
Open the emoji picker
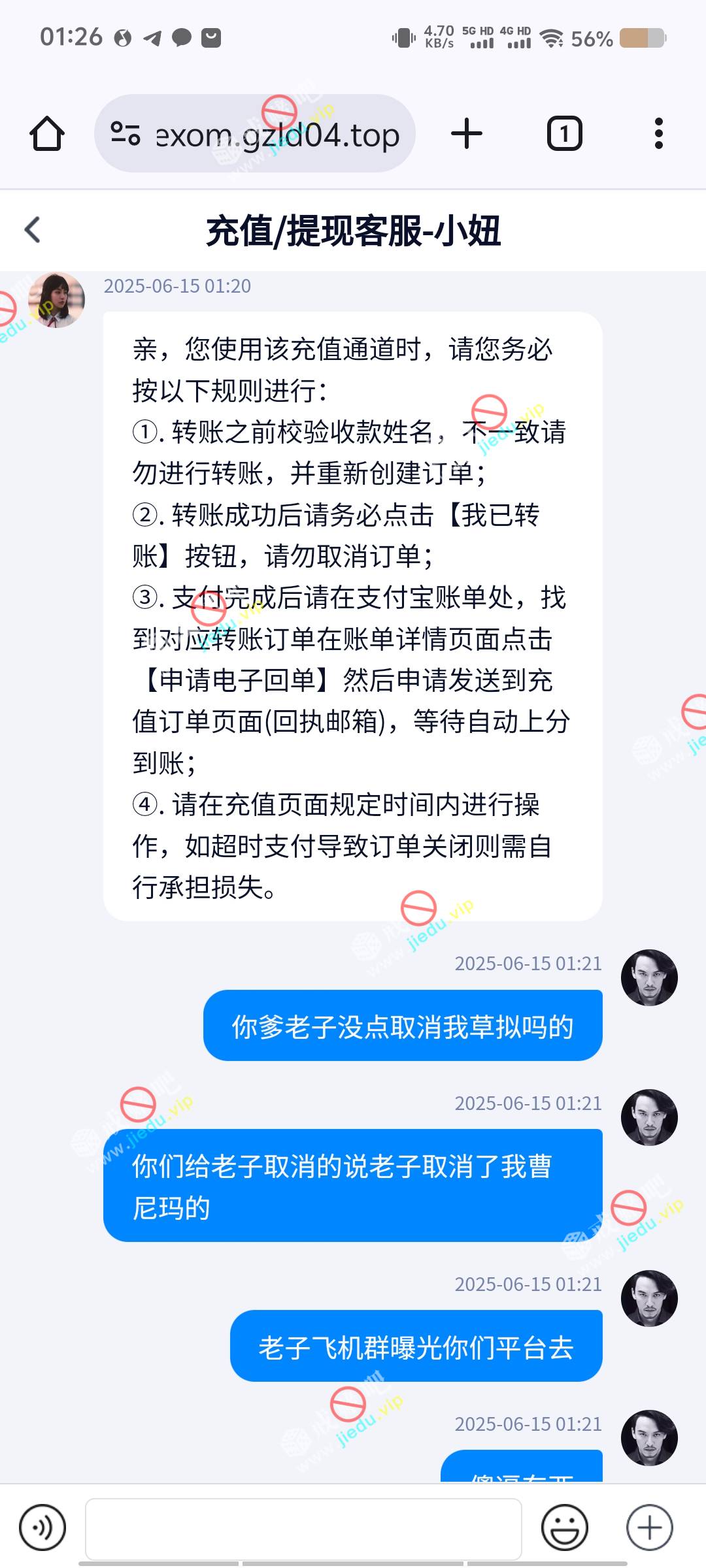point(565,1527)
